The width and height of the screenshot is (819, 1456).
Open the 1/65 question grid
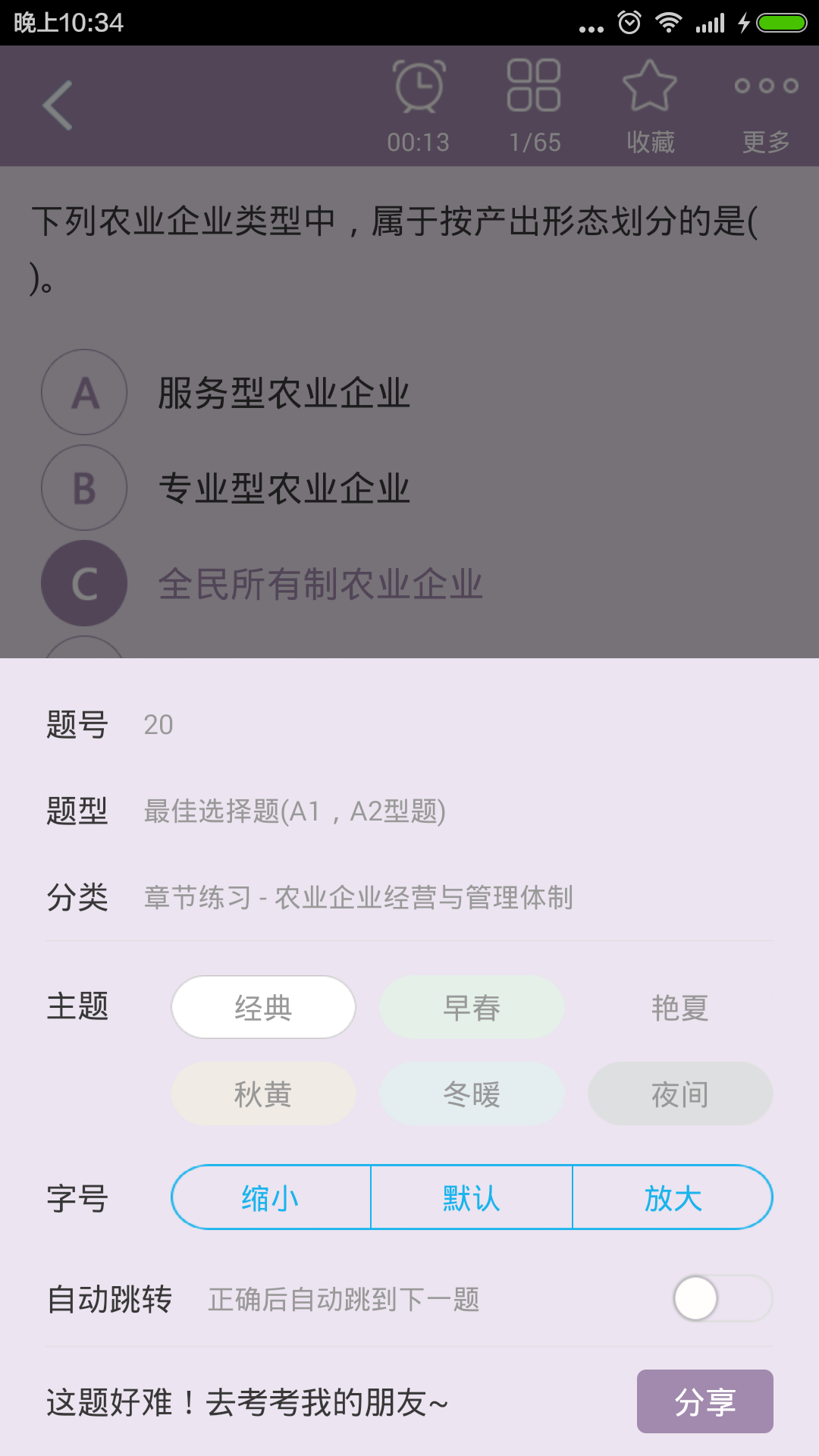click(x=534, y=105)
